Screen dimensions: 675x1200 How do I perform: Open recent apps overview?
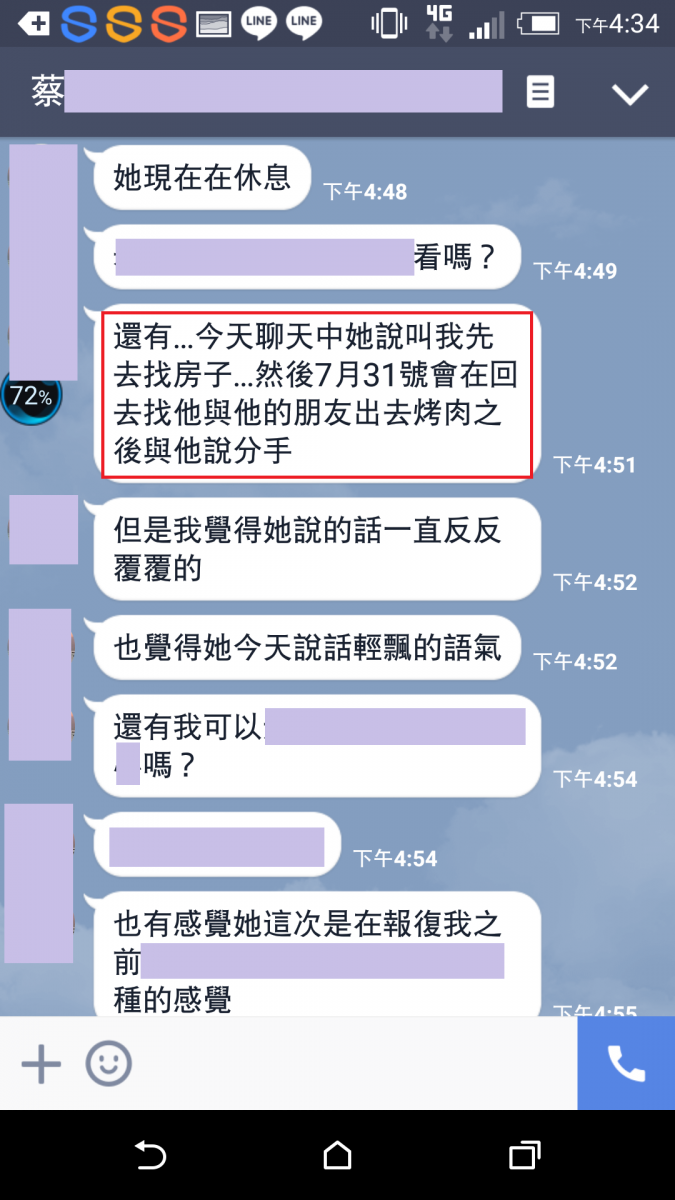point(524,1156)
